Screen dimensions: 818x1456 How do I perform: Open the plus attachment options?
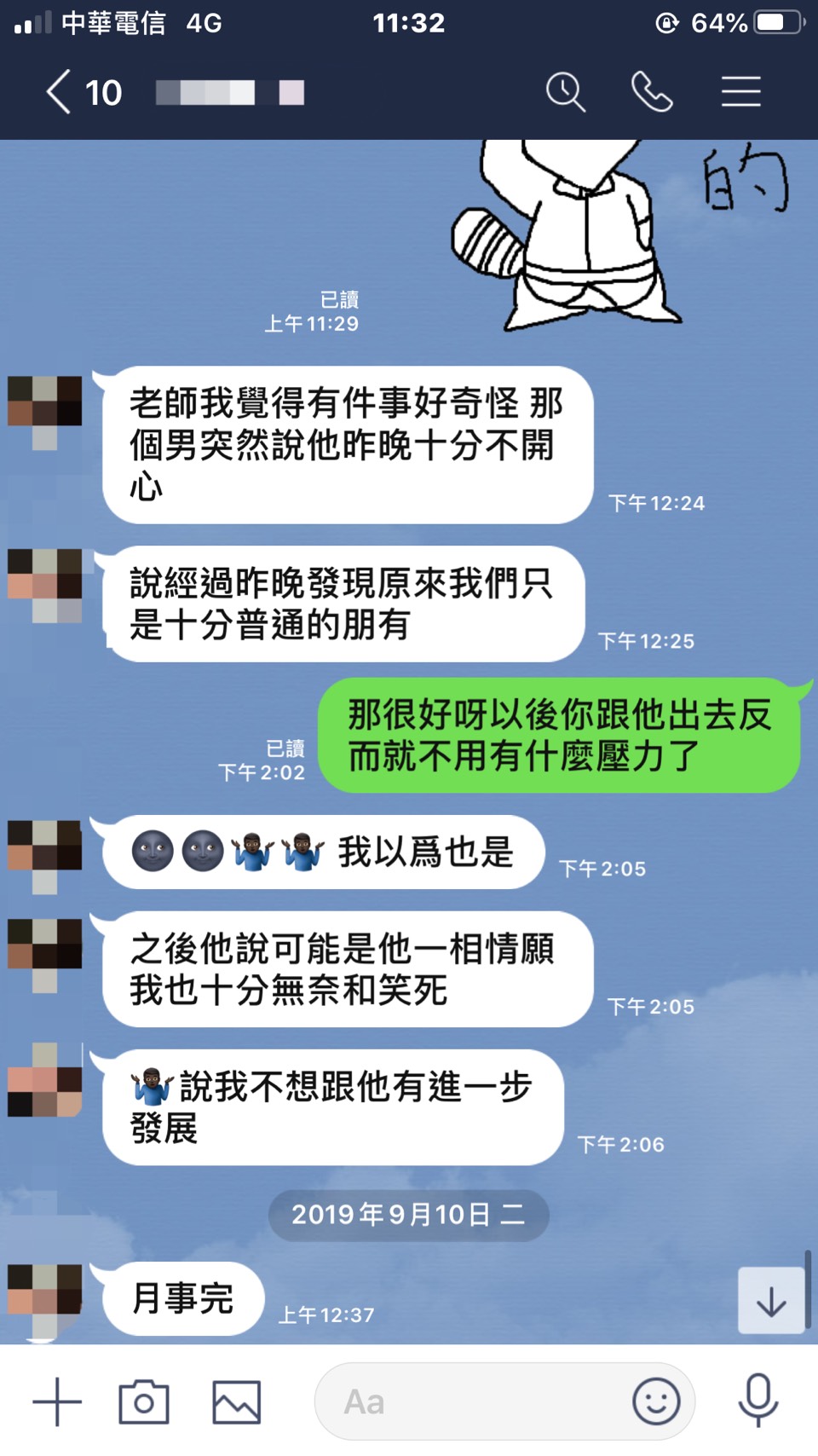[57, 1401]
